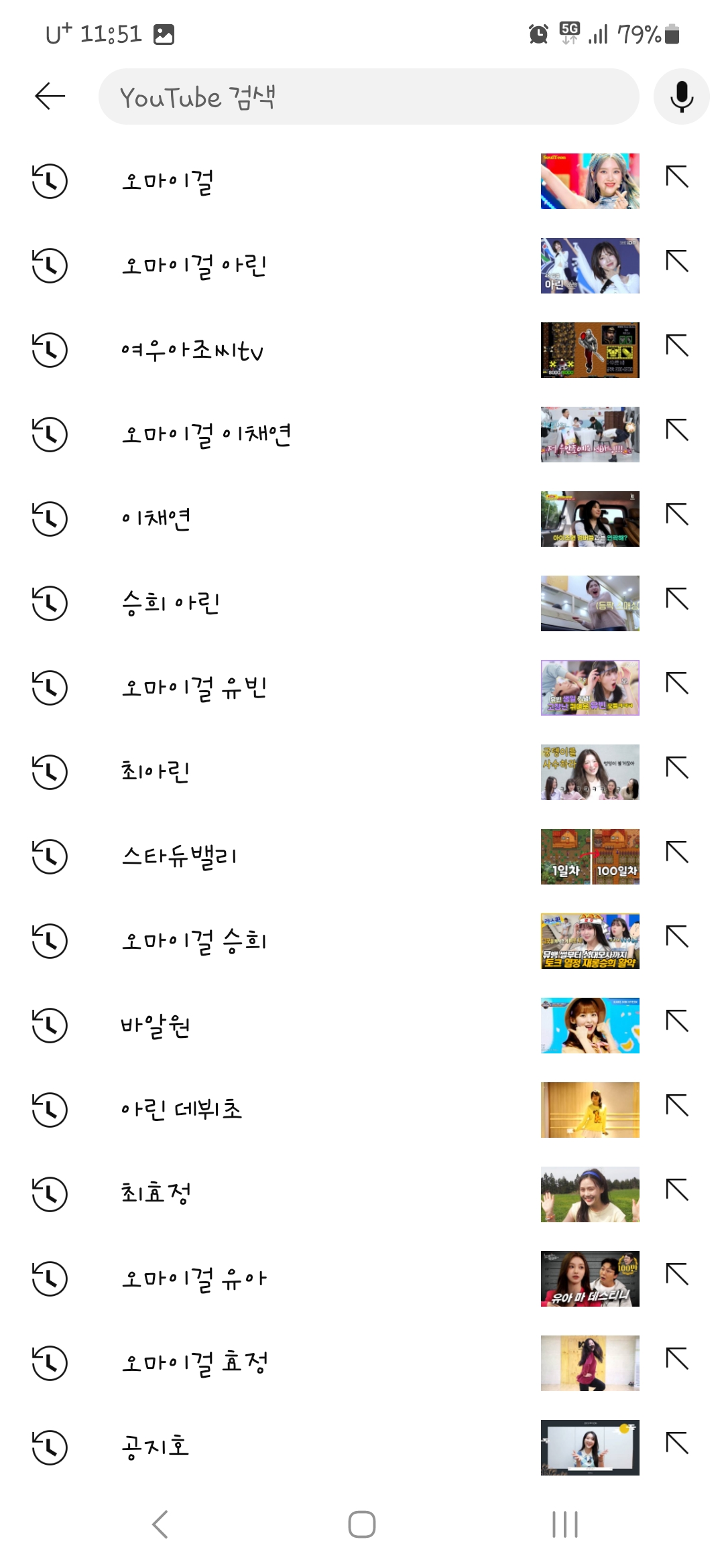Open the 오마이걸 효정 search entry
Image resolution: width=724 pixels, height=1568 pixels.
click(x=362, y=1363)
